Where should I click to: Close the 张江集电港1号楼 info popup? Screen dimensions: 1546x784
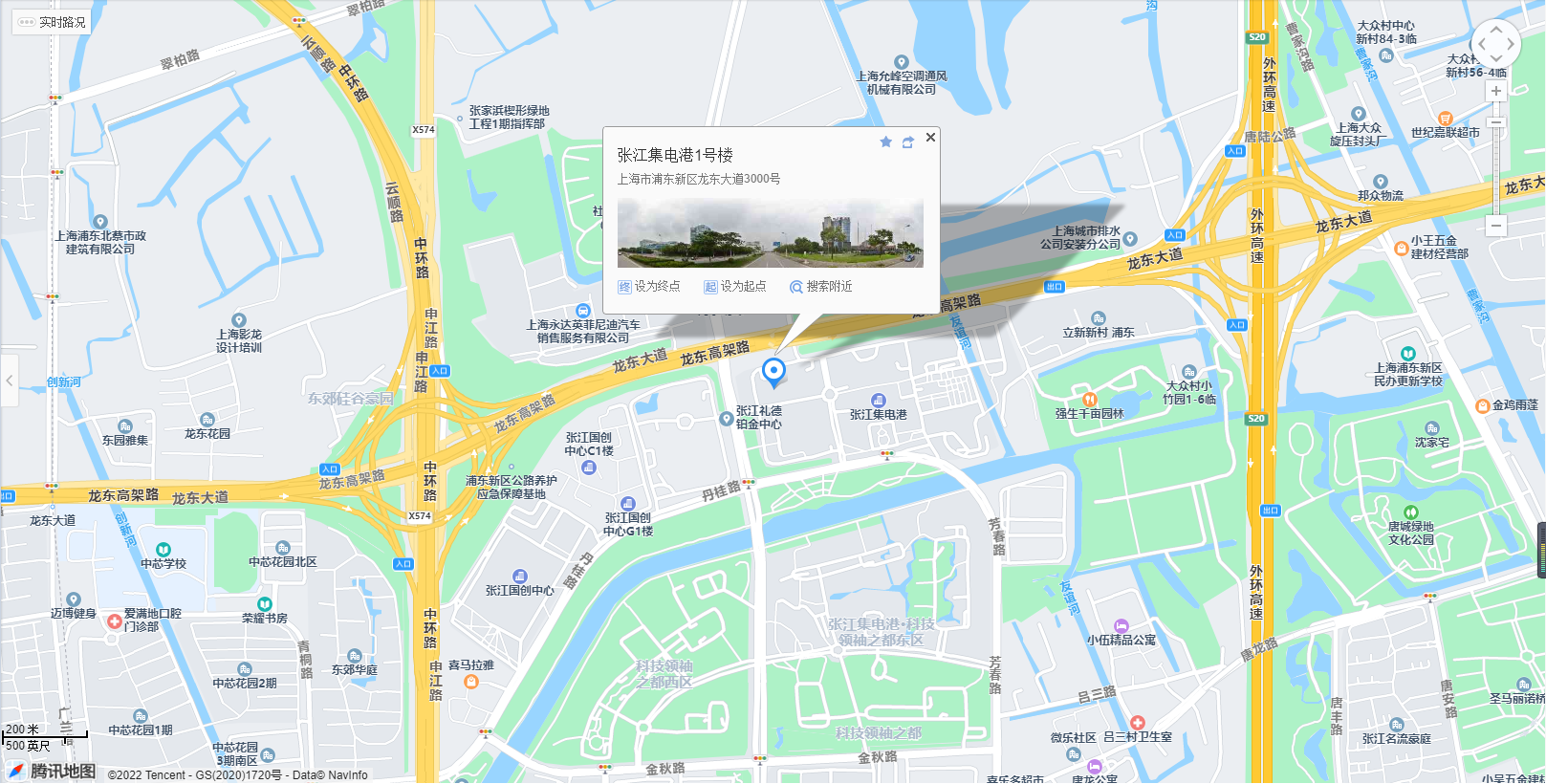tap(930, 138)
